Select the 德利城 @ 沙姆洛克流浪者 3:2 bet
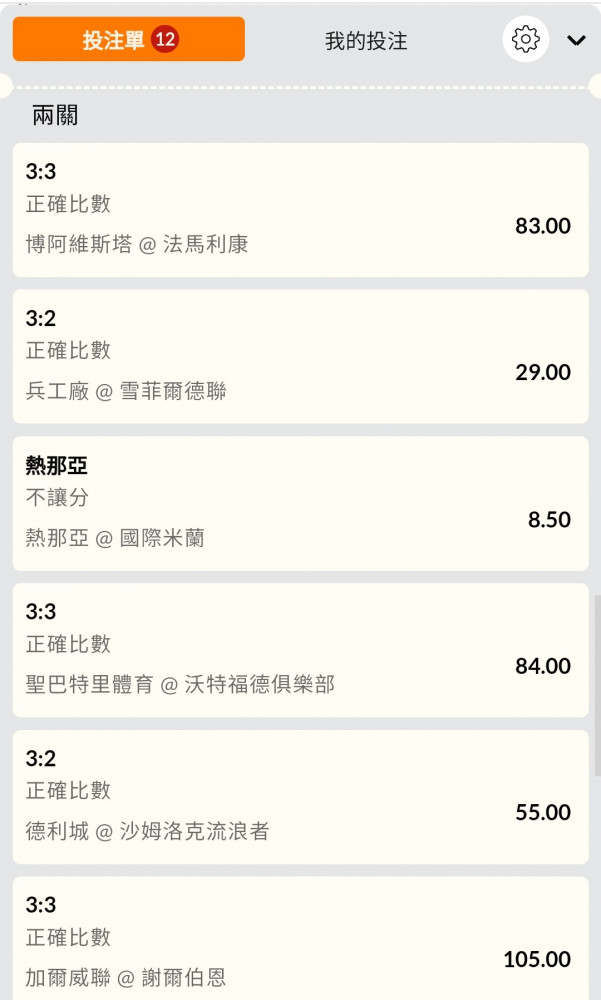This screenshot has width=601, height=1000. point(300,797)
